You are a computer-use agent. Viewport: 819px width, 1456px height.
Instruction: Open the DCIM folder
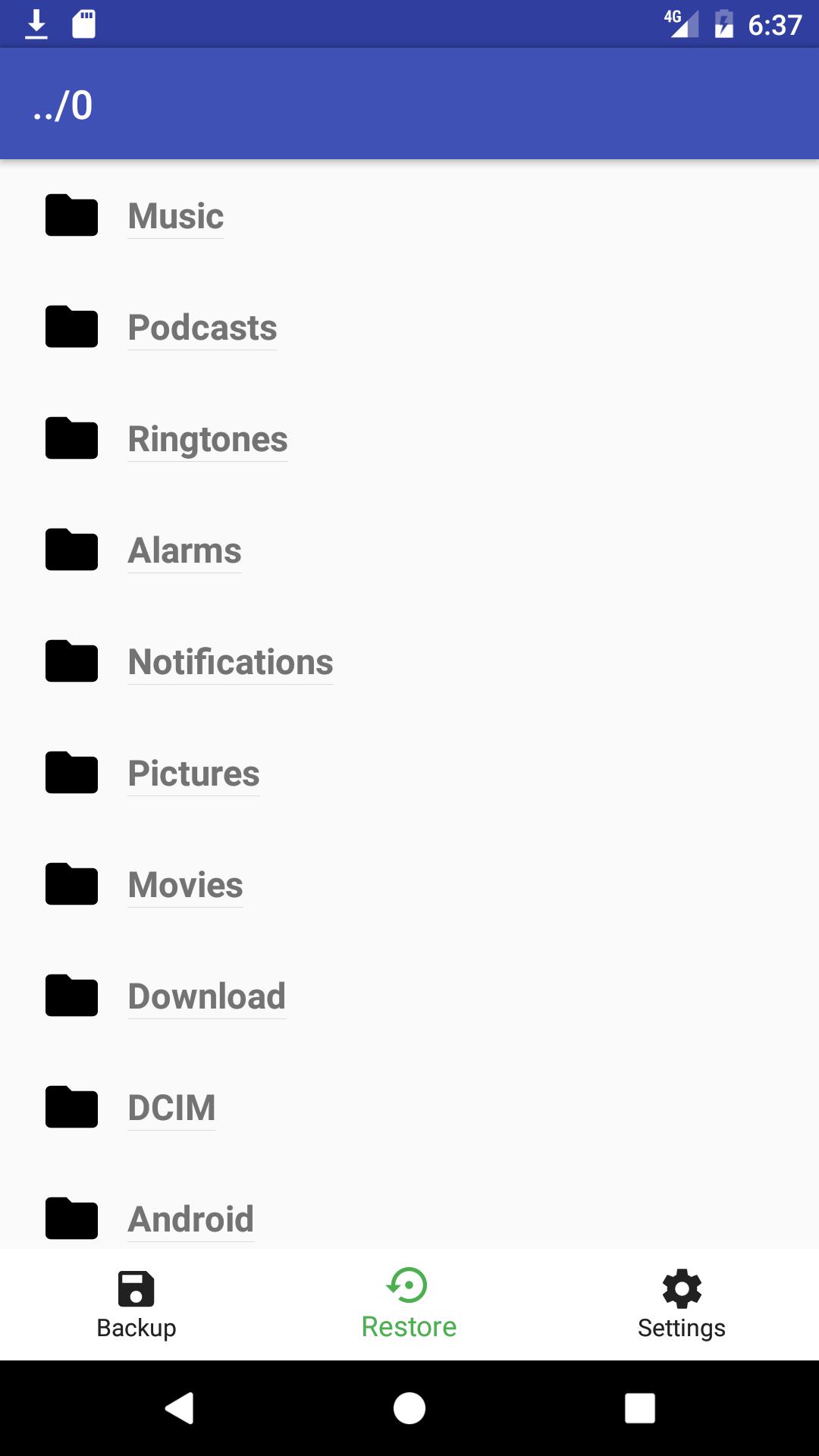tap(409, 1108)
